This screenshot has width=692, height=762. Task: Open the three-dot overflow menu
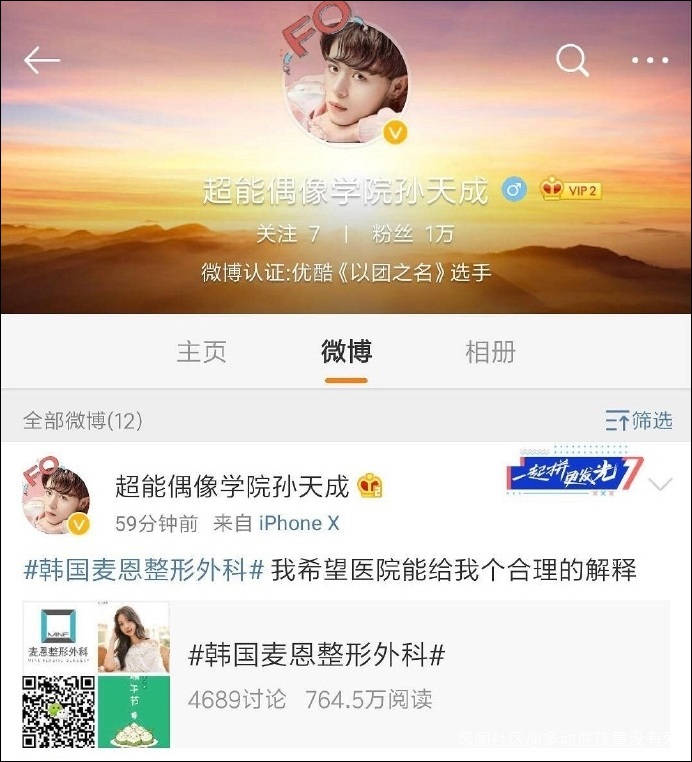click(648, 61)
